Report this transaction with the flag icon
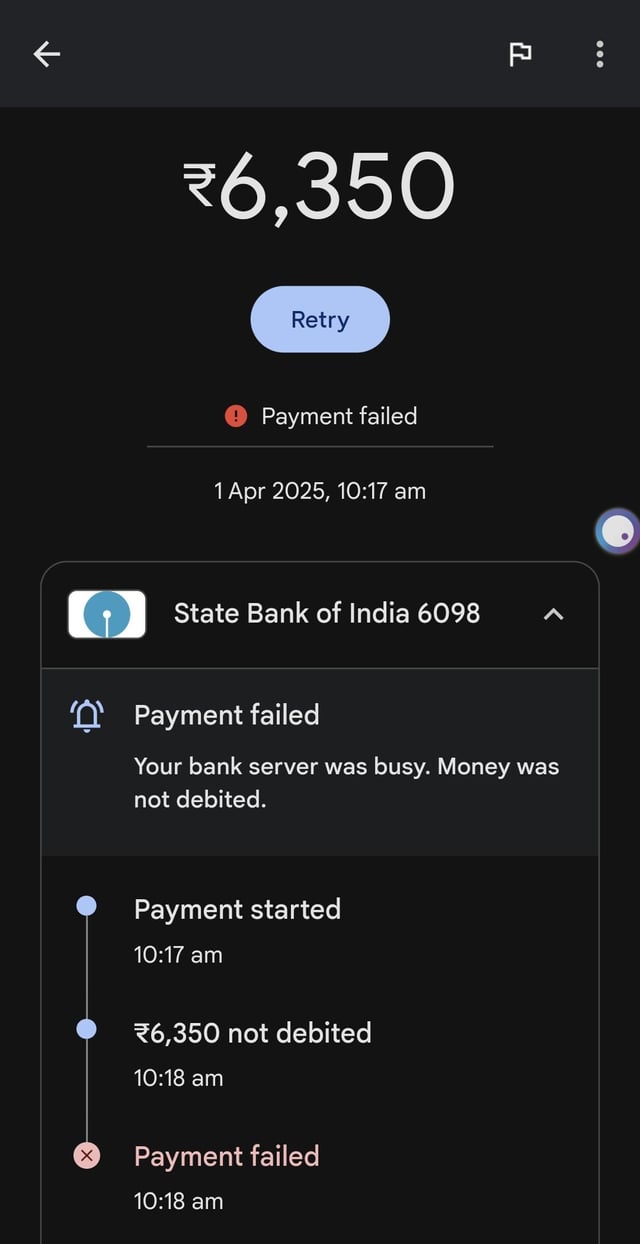The height and width of the screenshot is (1244, 640). (x=520, y=54)
